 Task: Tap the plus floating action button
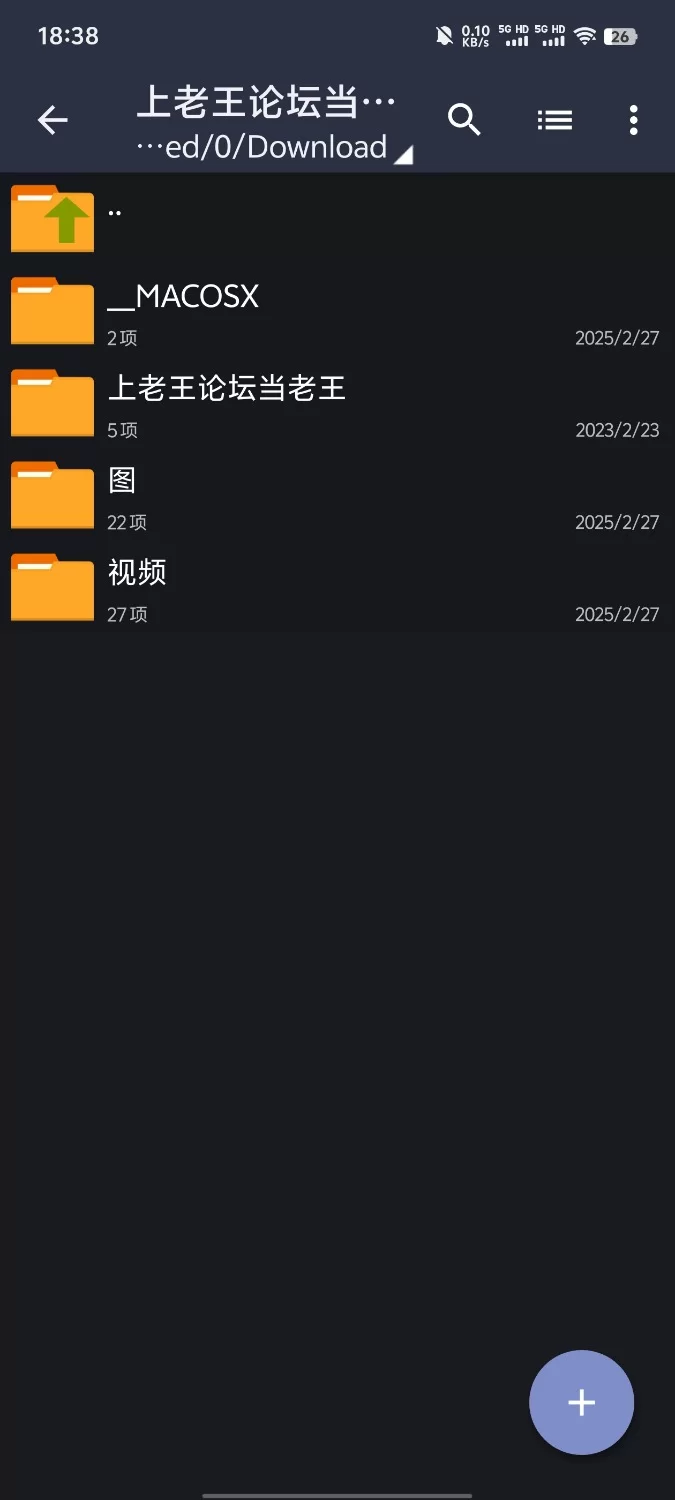581,1402
